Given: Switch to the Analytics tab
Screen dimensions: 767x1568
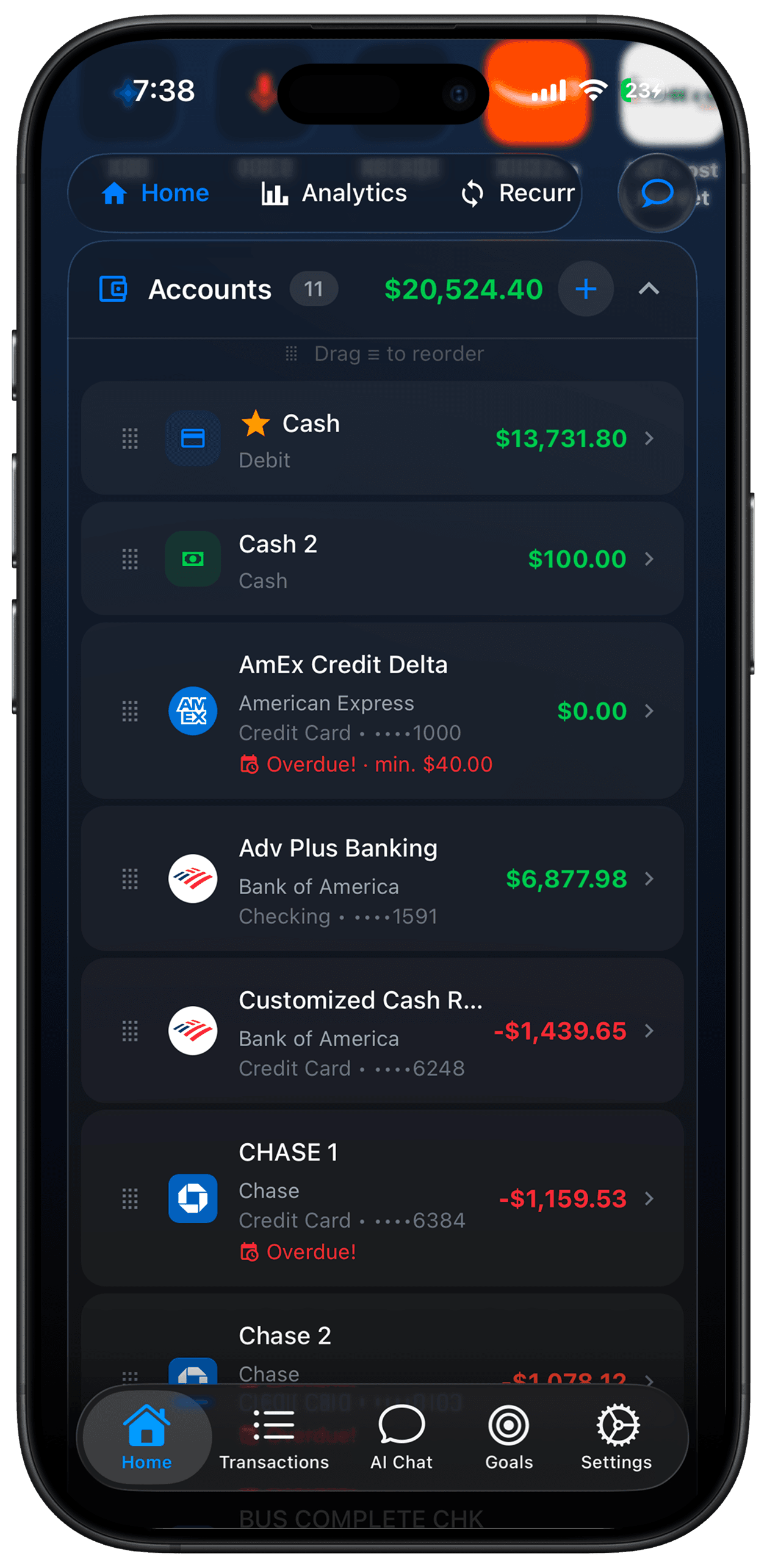Looking at the screenshot, I should coord(334,193).
